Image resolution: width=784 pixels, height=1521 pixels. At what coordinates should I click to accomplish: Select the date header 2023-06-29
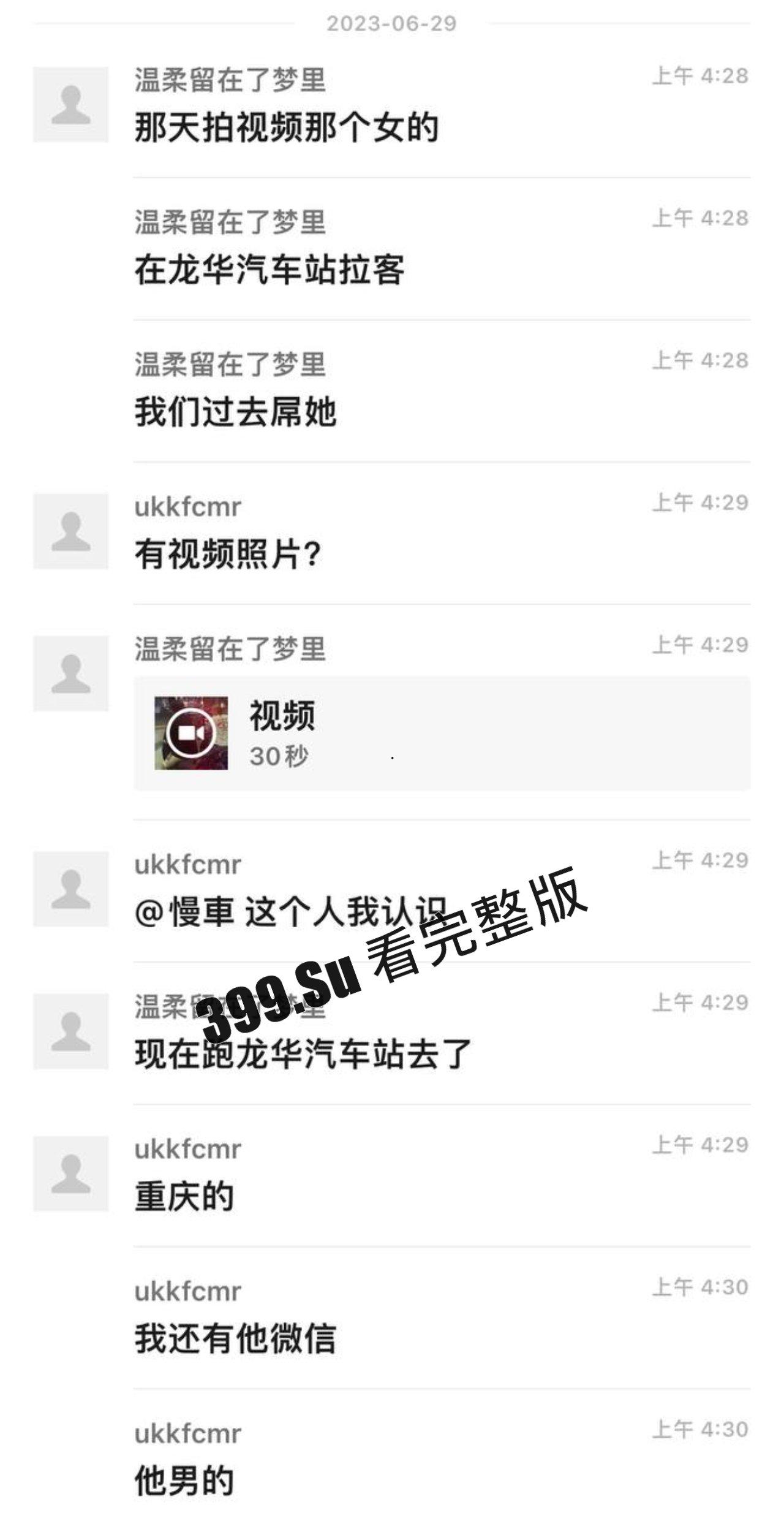(391, 25)
